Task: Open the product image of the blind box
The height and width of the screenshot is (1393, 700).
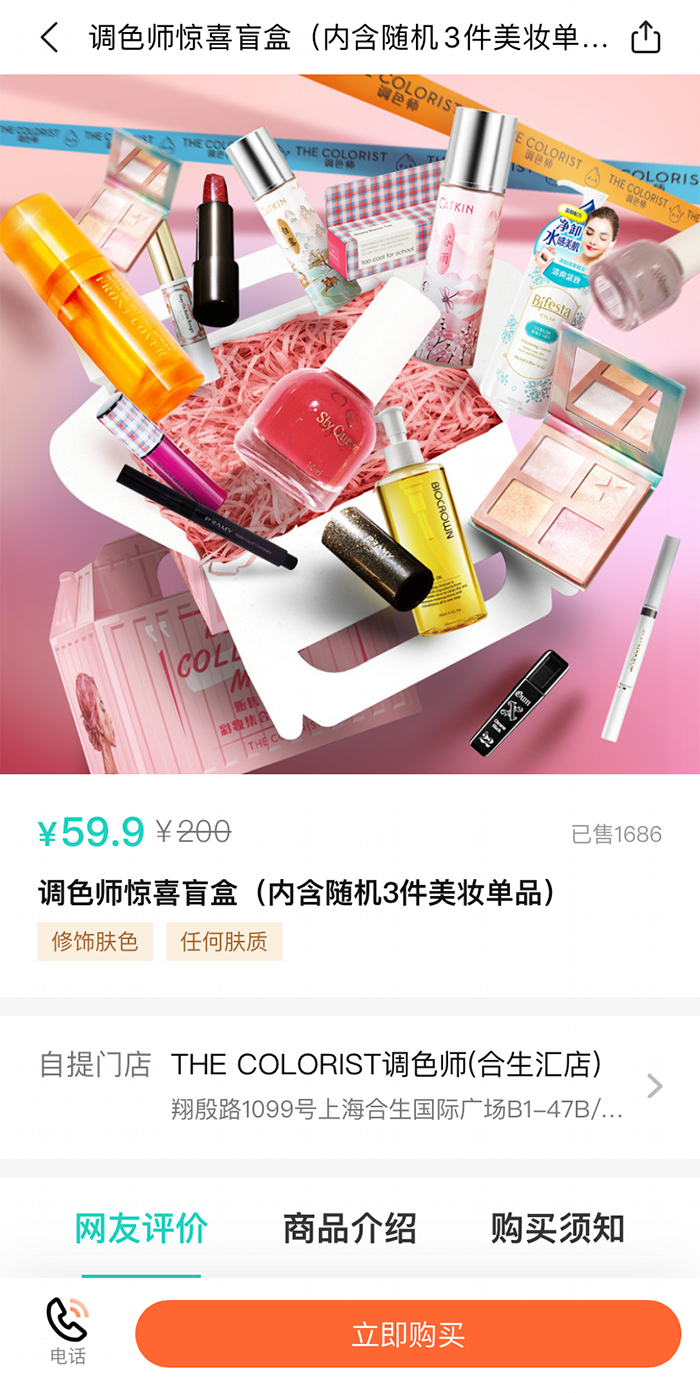Action: tap(350, 424)
